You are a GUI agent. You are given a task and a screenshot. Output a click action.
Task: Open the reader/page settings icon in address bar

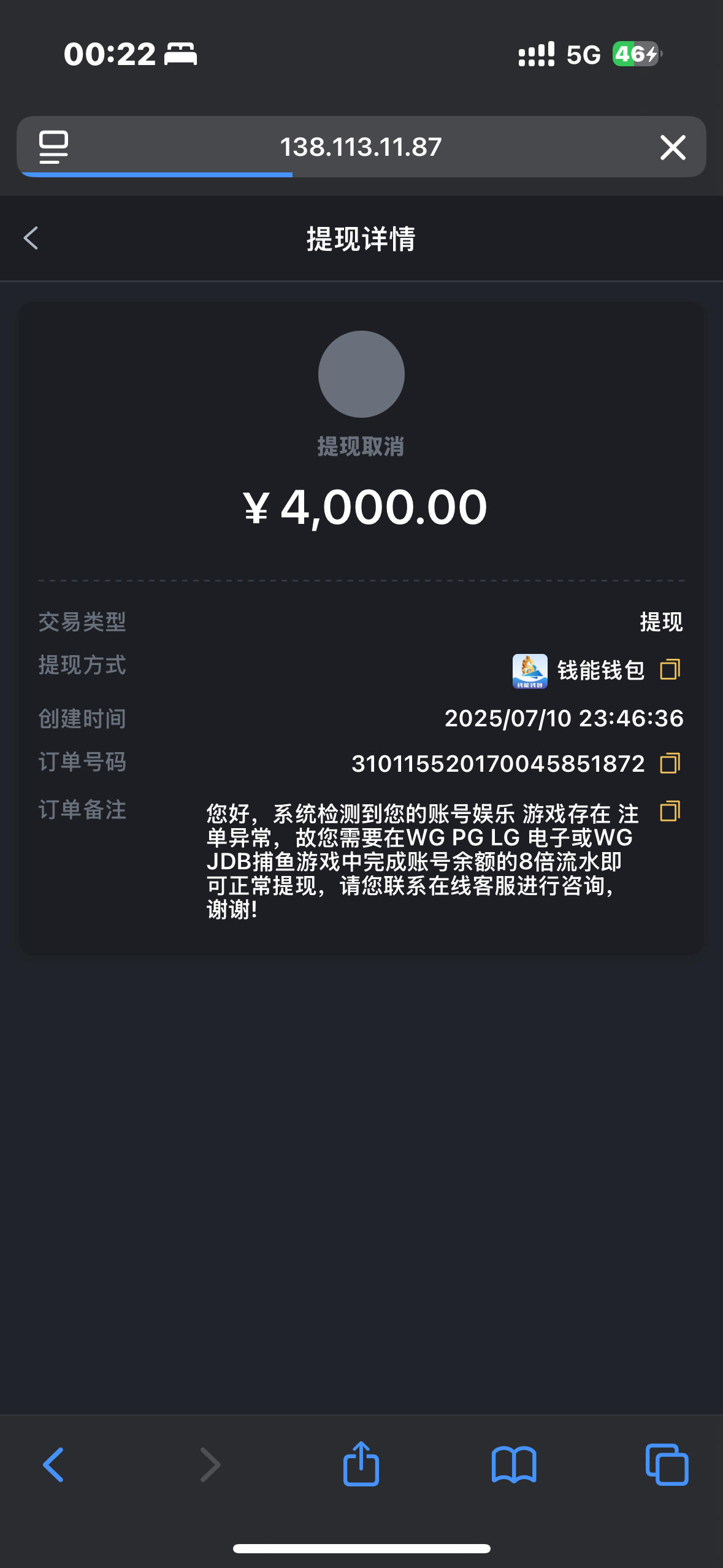pyautogui.click(x=53, y=147)
